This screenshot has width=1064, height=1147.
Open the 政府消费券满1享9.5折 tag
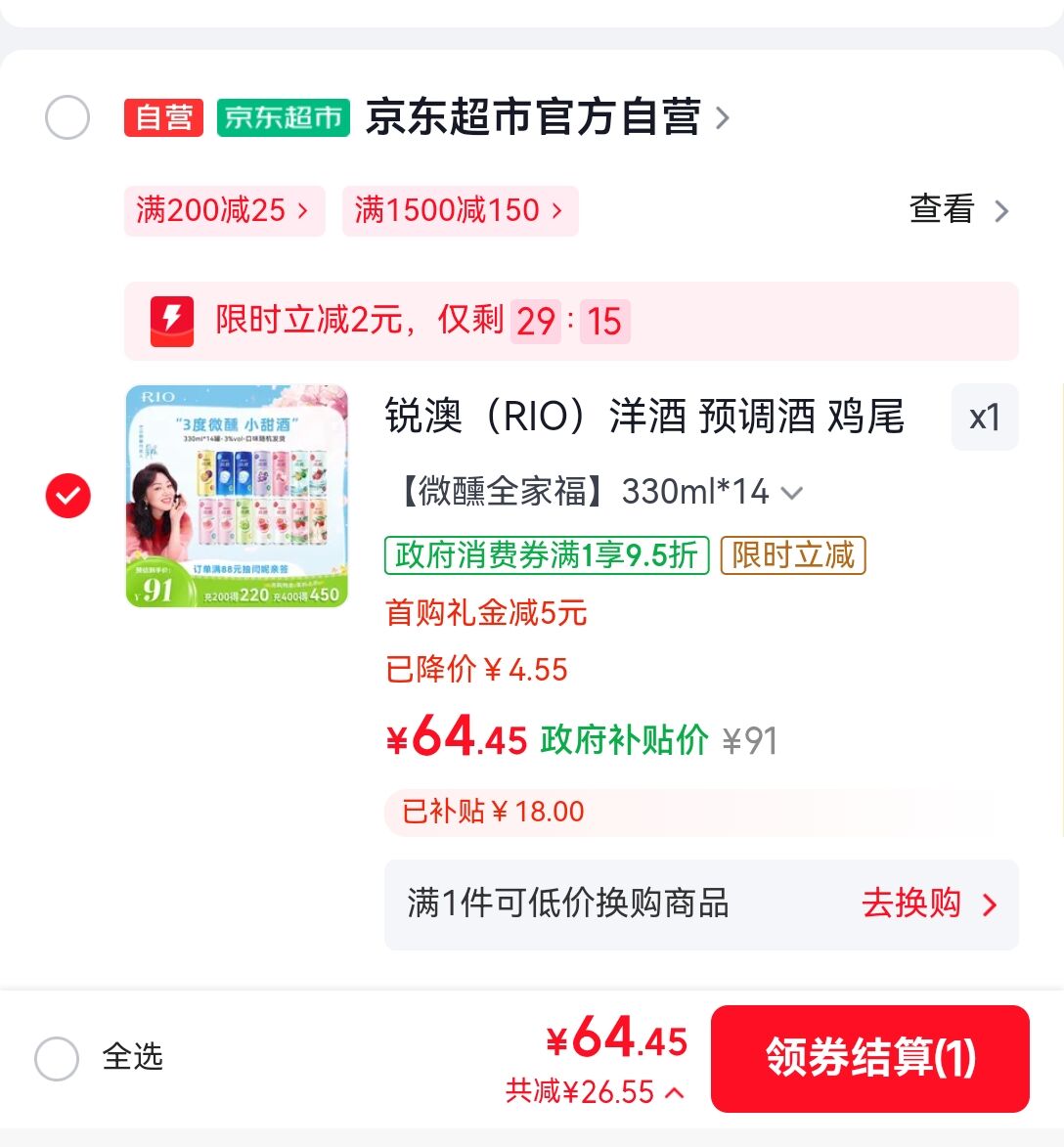pos(547,555)
